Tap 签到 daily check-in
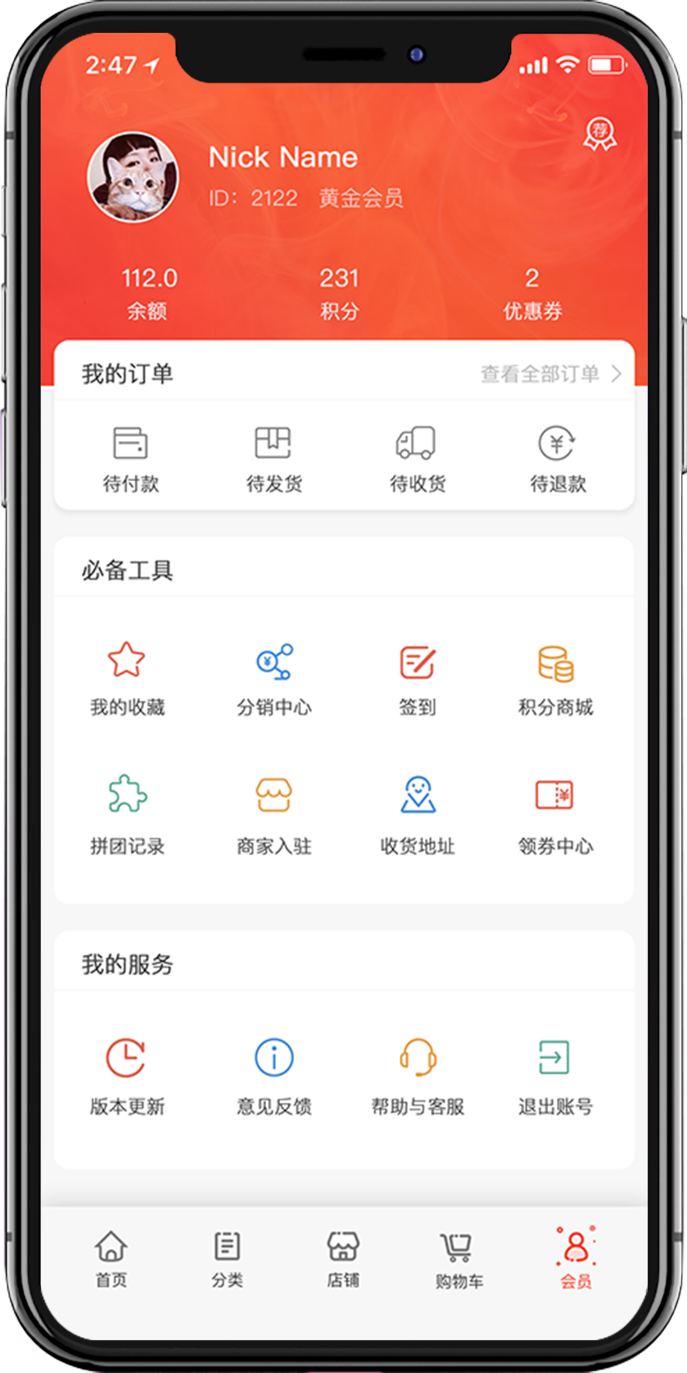 click(x=417, y=678)
